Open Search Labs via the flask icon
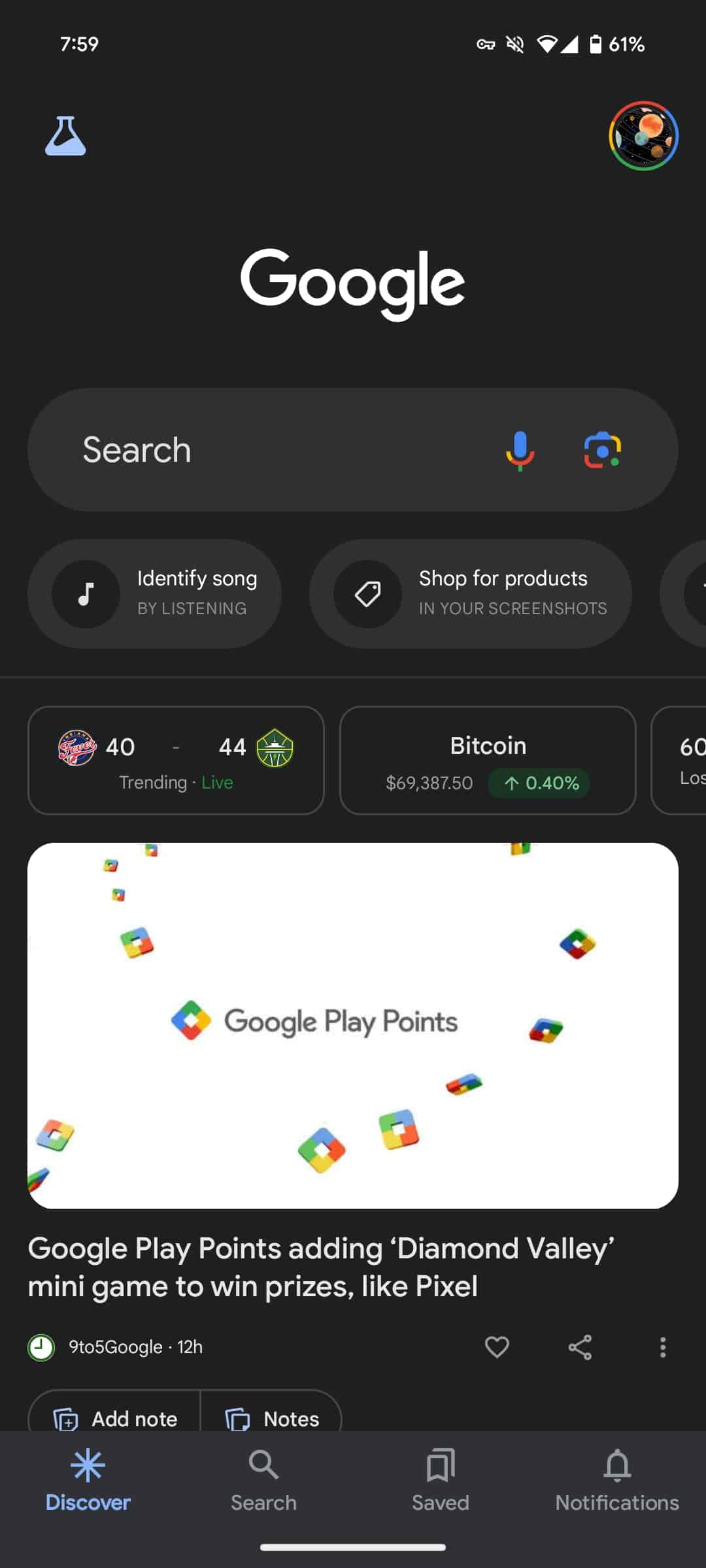This screenshot has height=1568, width=706. (65, 135)
